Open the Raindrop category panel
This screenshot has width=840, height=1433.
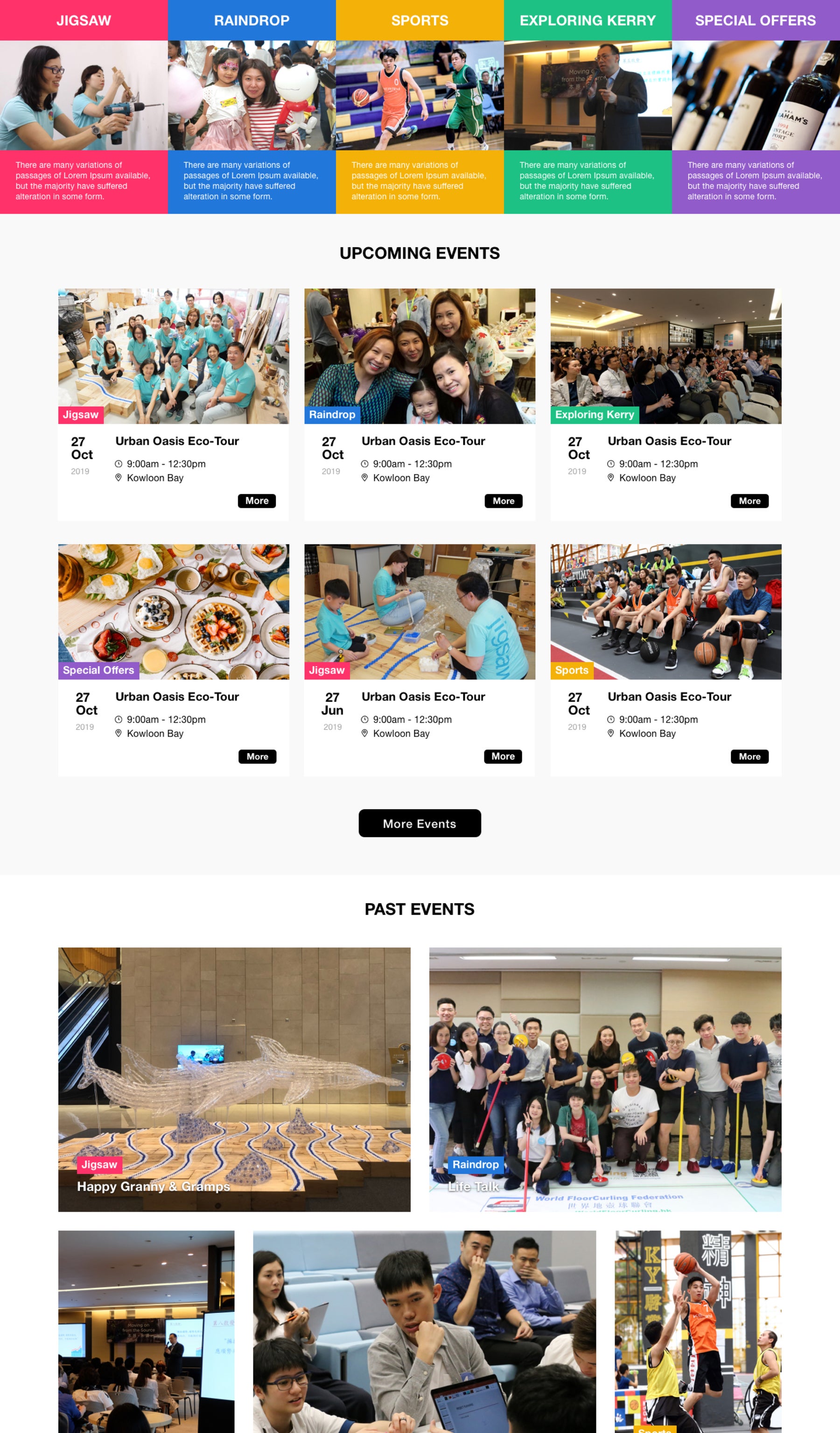[x=252, y=107]
